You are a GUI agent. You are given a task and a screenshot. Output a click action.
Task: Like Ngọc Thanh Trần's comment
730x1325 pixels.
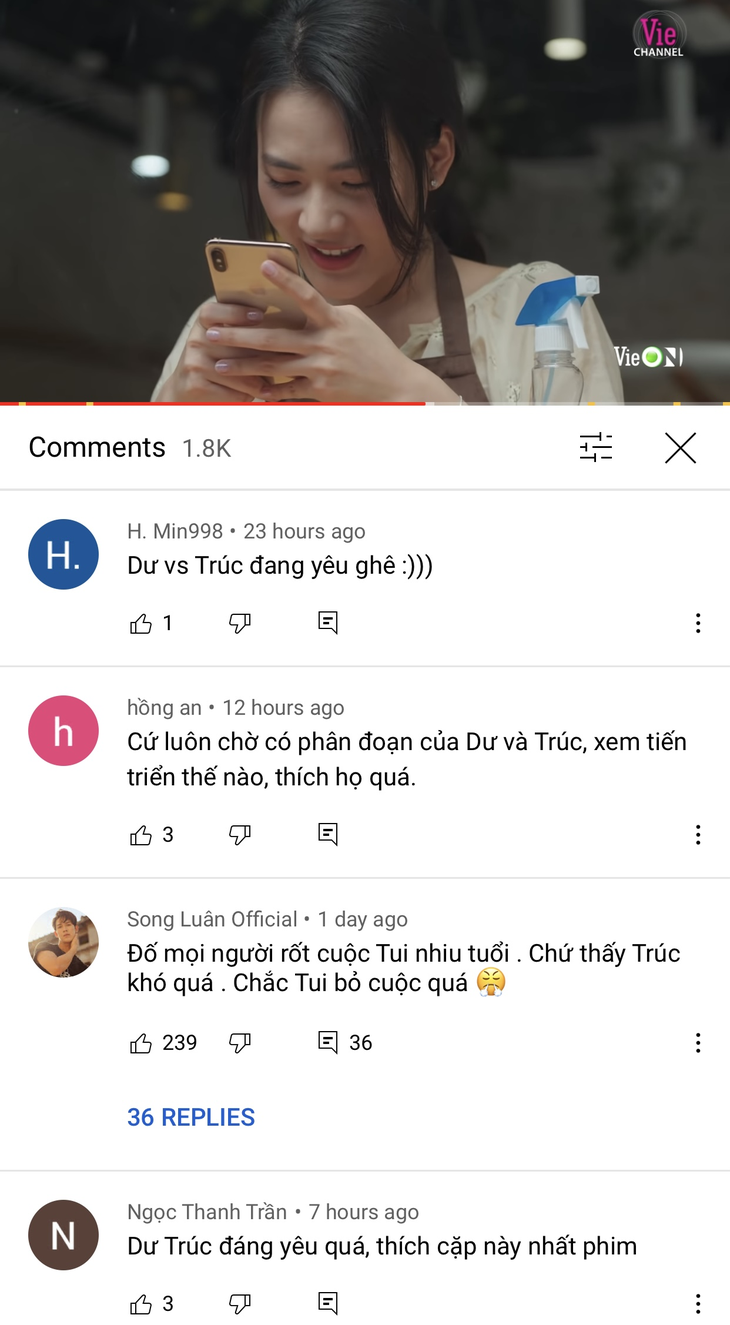tap(141, 1304)
